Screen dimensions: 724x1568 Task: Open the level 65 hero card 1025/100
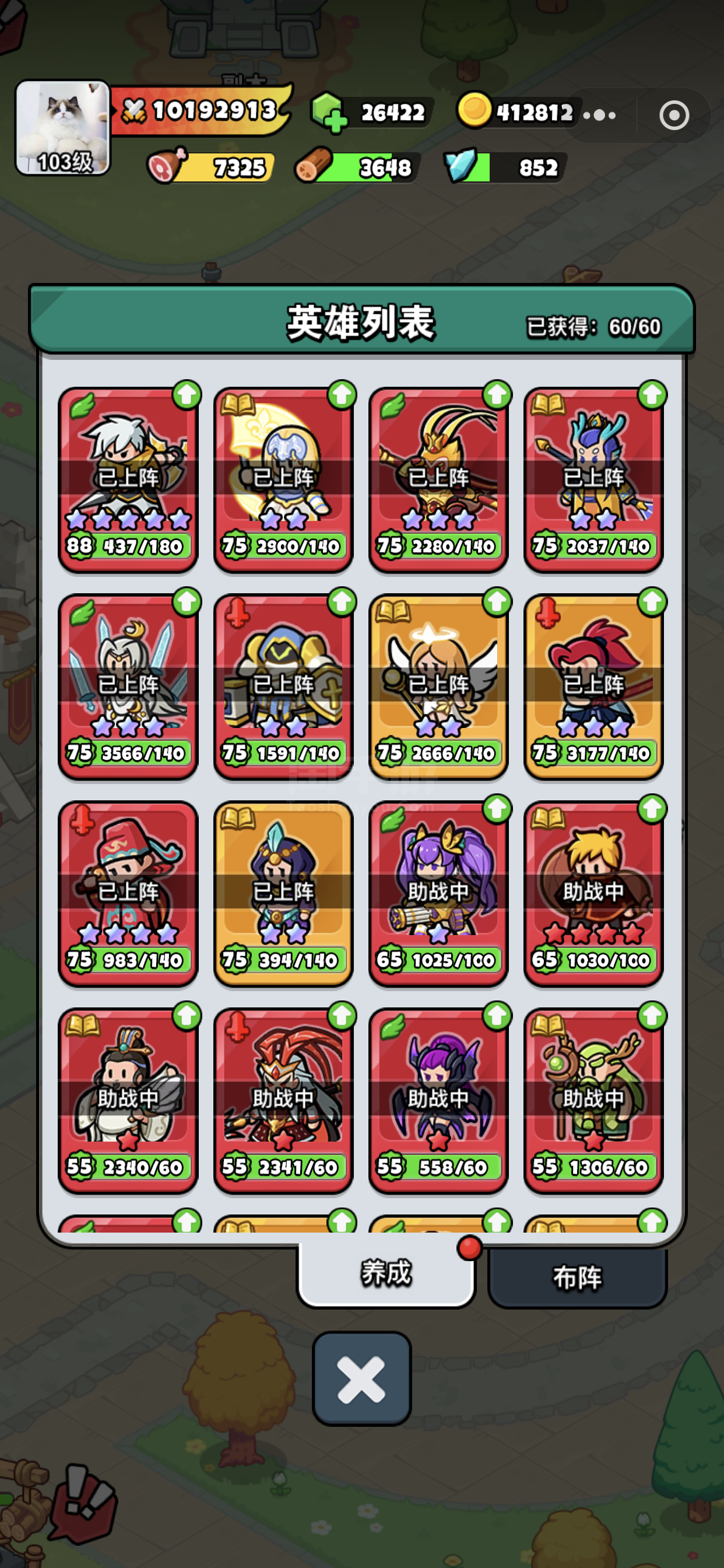(x=438, y=894)
